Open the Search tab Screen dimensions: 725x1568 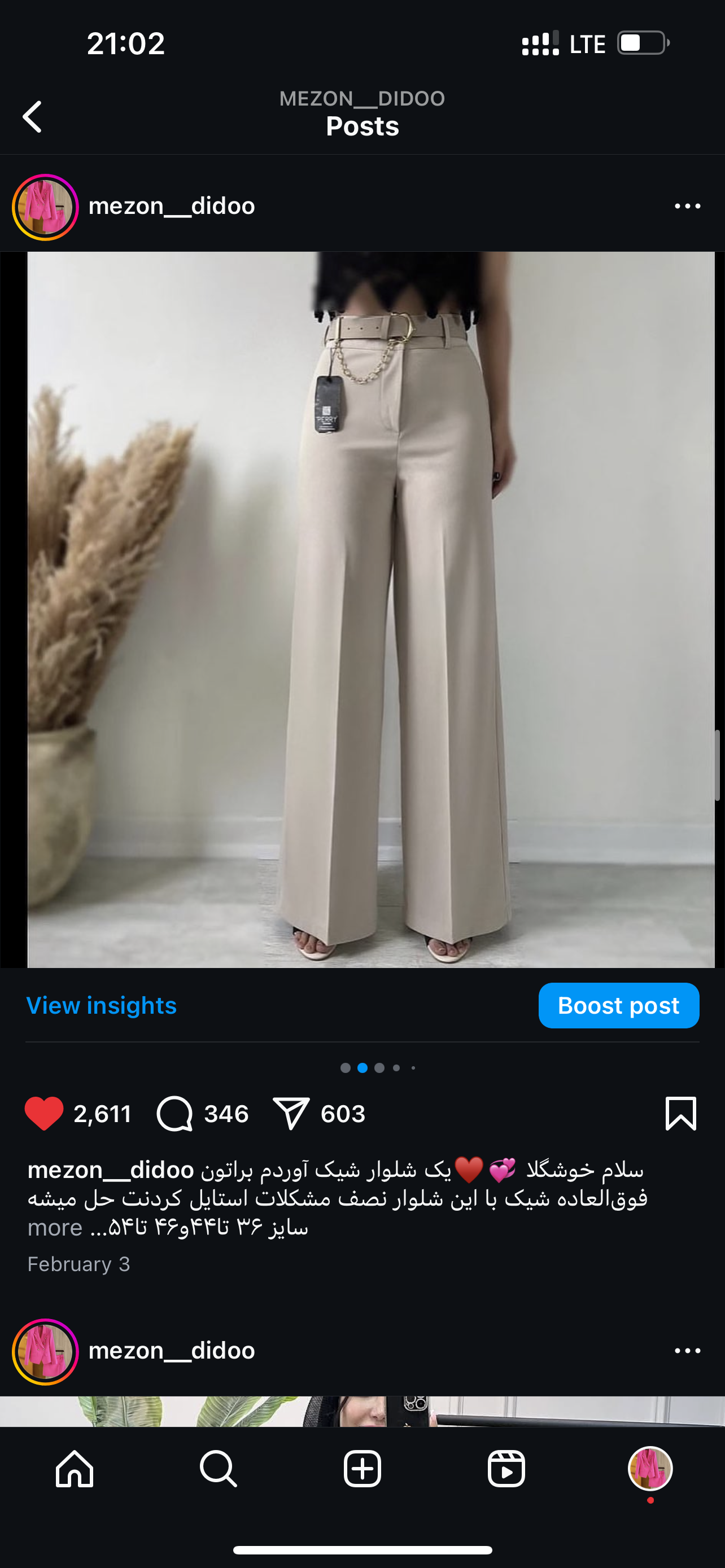(218, 1469)
